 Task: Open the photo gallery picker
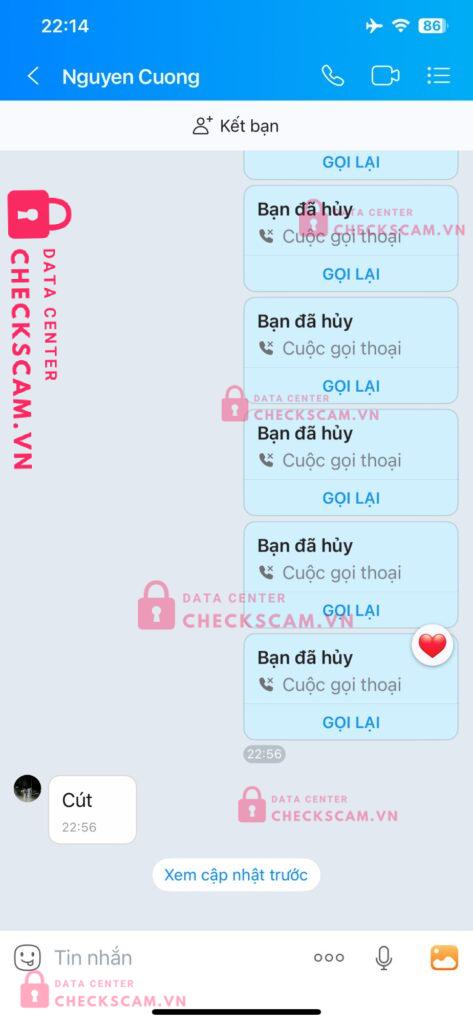[444, 958]
